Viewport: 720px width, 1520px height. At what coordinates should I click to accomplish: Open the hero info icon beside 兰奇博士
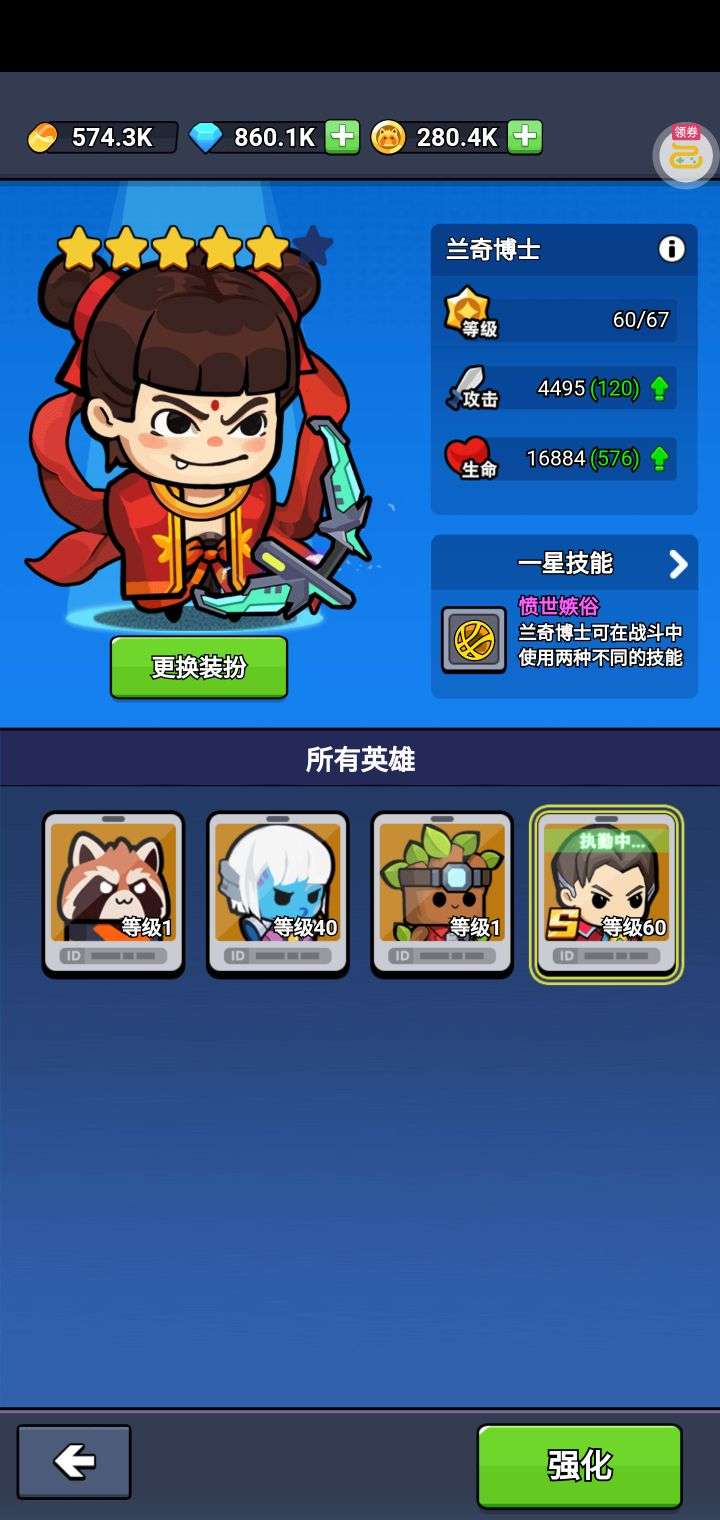pyautogui.click(x=672, y=249)
